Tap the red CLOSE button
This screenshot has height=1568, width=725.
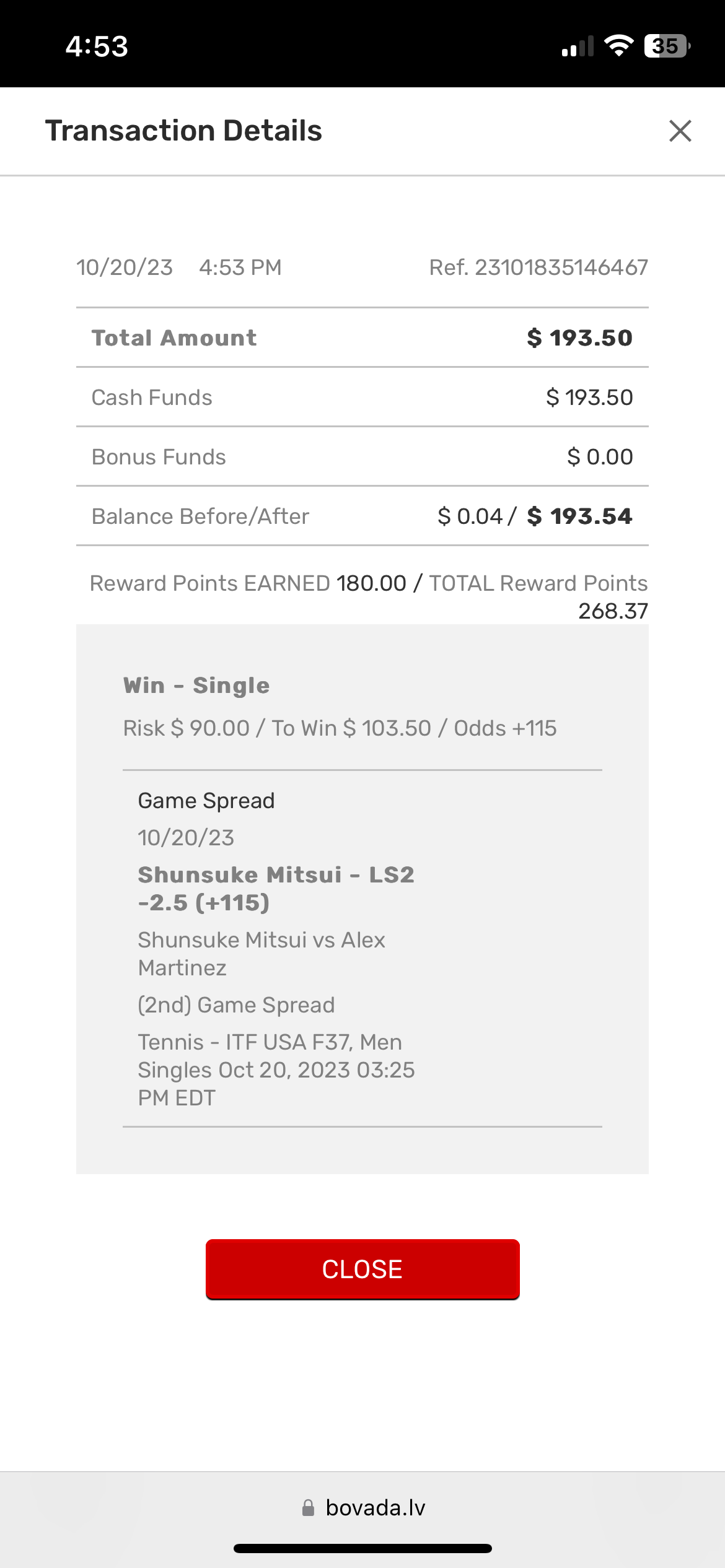[362, 1269]
